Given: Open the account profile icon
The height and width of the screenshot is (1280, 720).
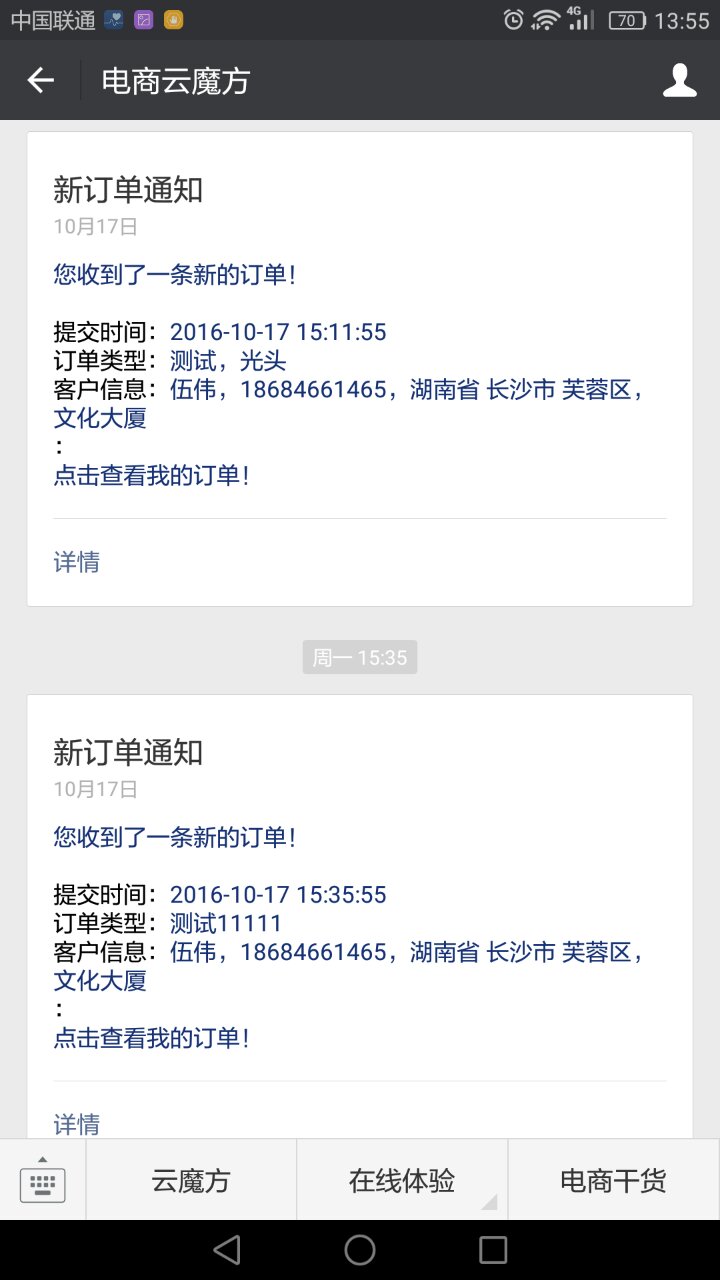Looking at the screenshot, I should click(x=679, y=81).
